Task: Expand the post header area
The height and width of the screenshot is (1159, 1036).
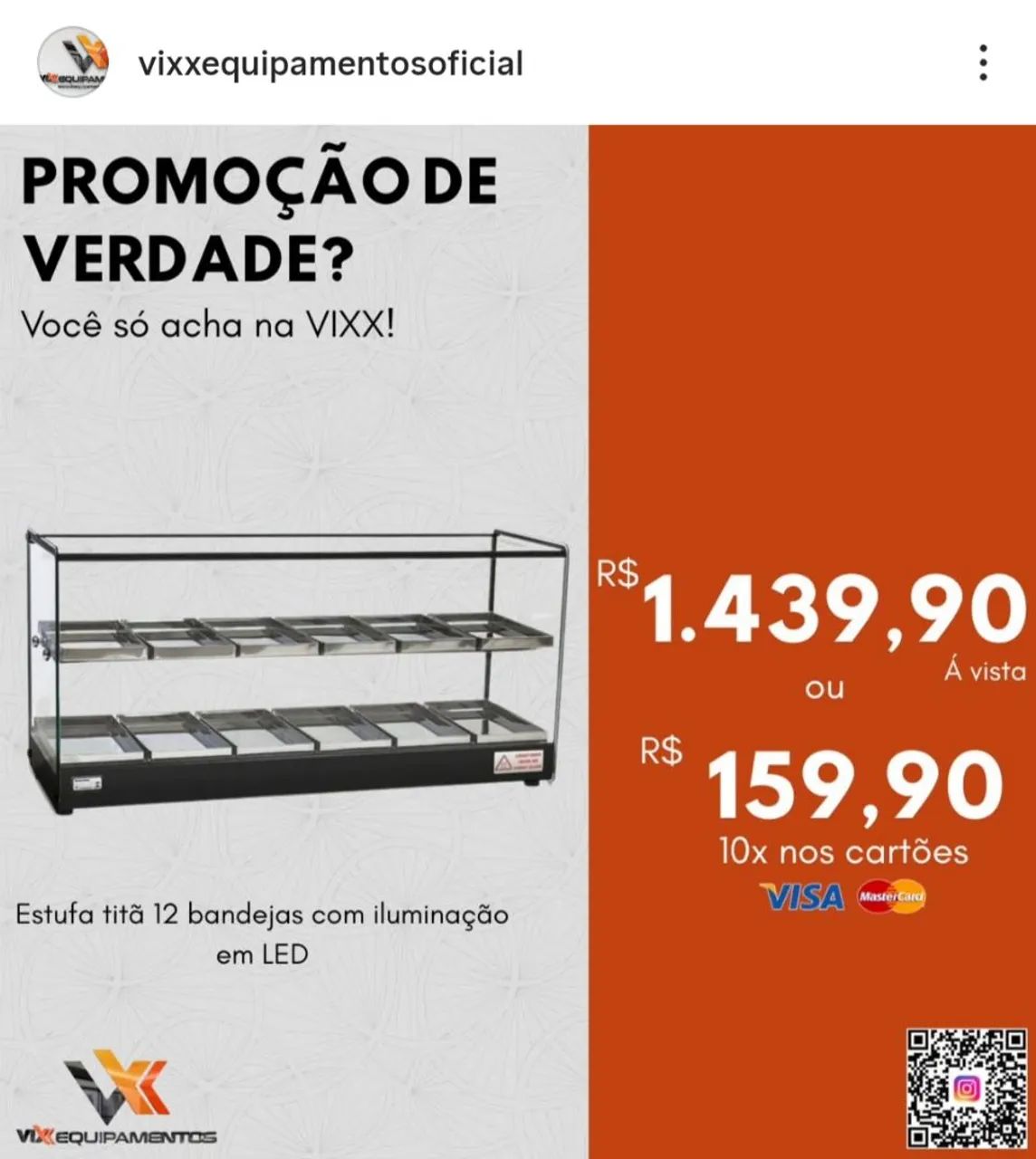Action: (x=362, y=60)
